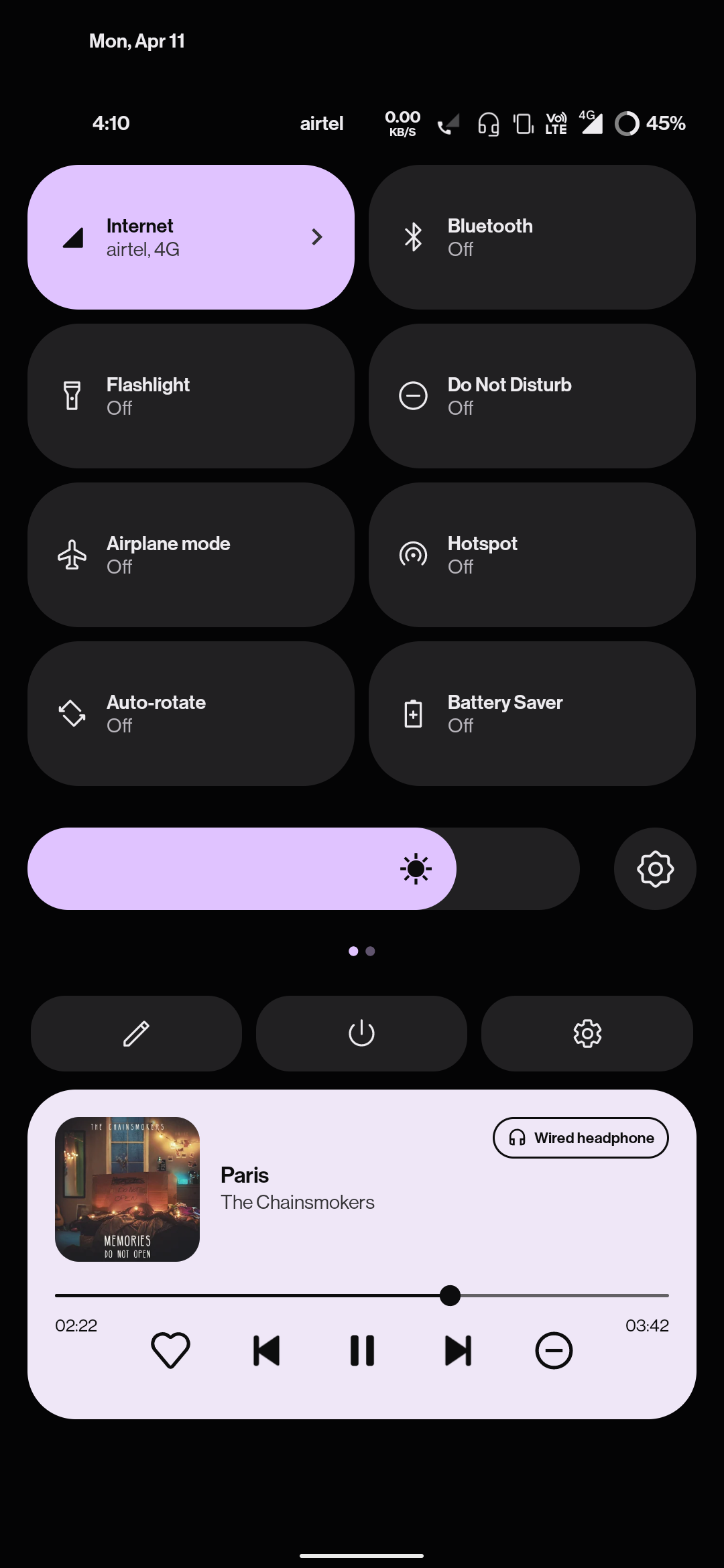Enable the Hotspot tile
724x1568 pixels.
[x=532, y=555]
